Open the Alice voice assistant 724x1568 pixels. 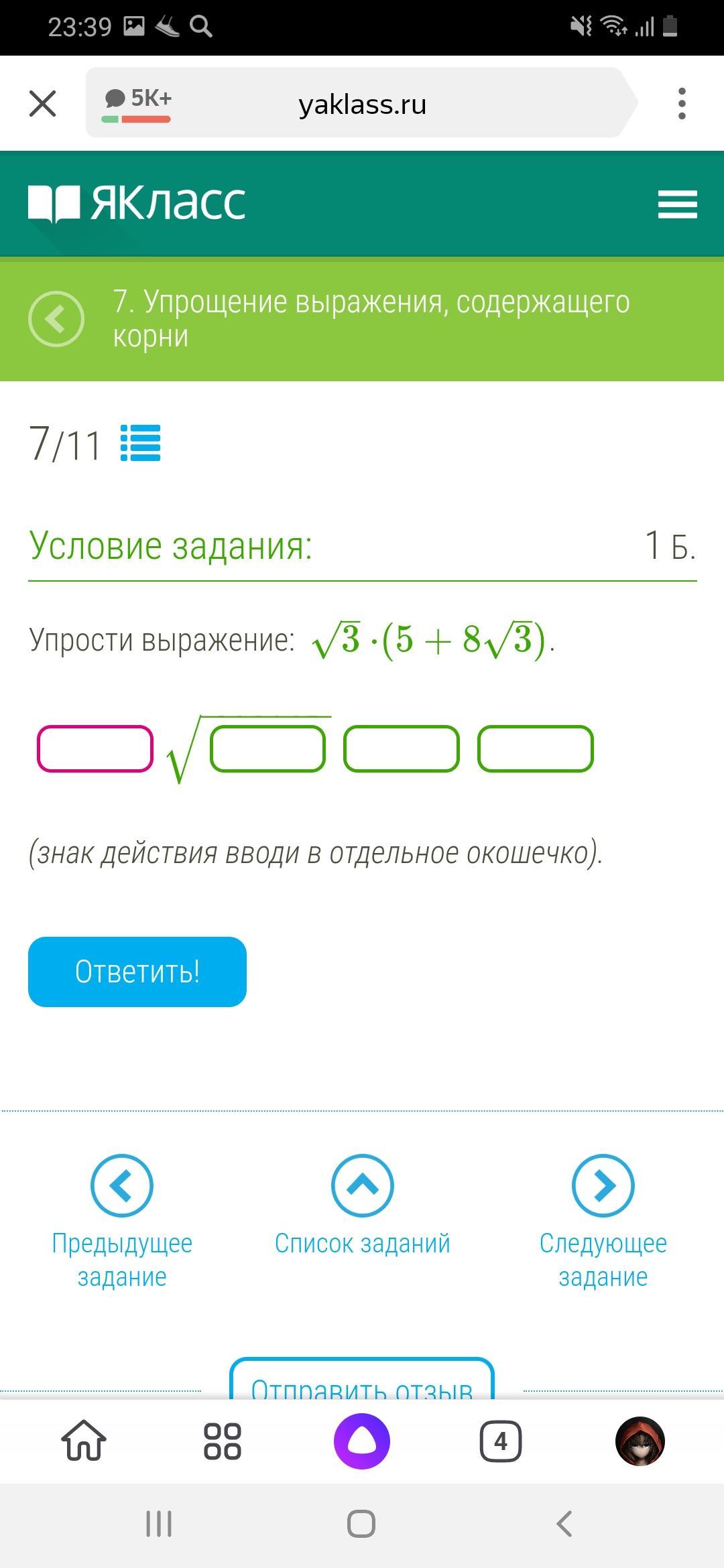point(362,1441)
